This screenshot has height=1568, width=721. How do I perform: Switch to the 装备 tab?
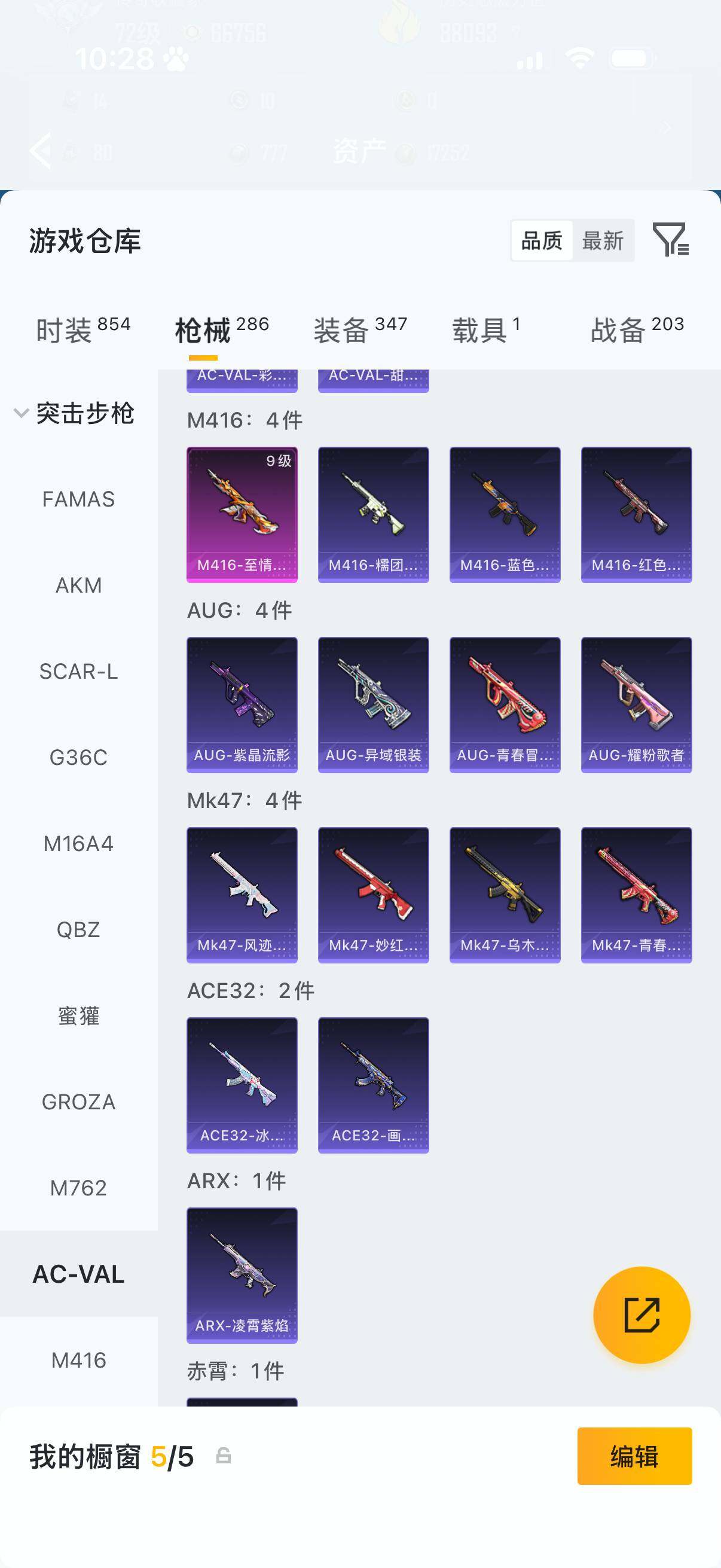360,331
